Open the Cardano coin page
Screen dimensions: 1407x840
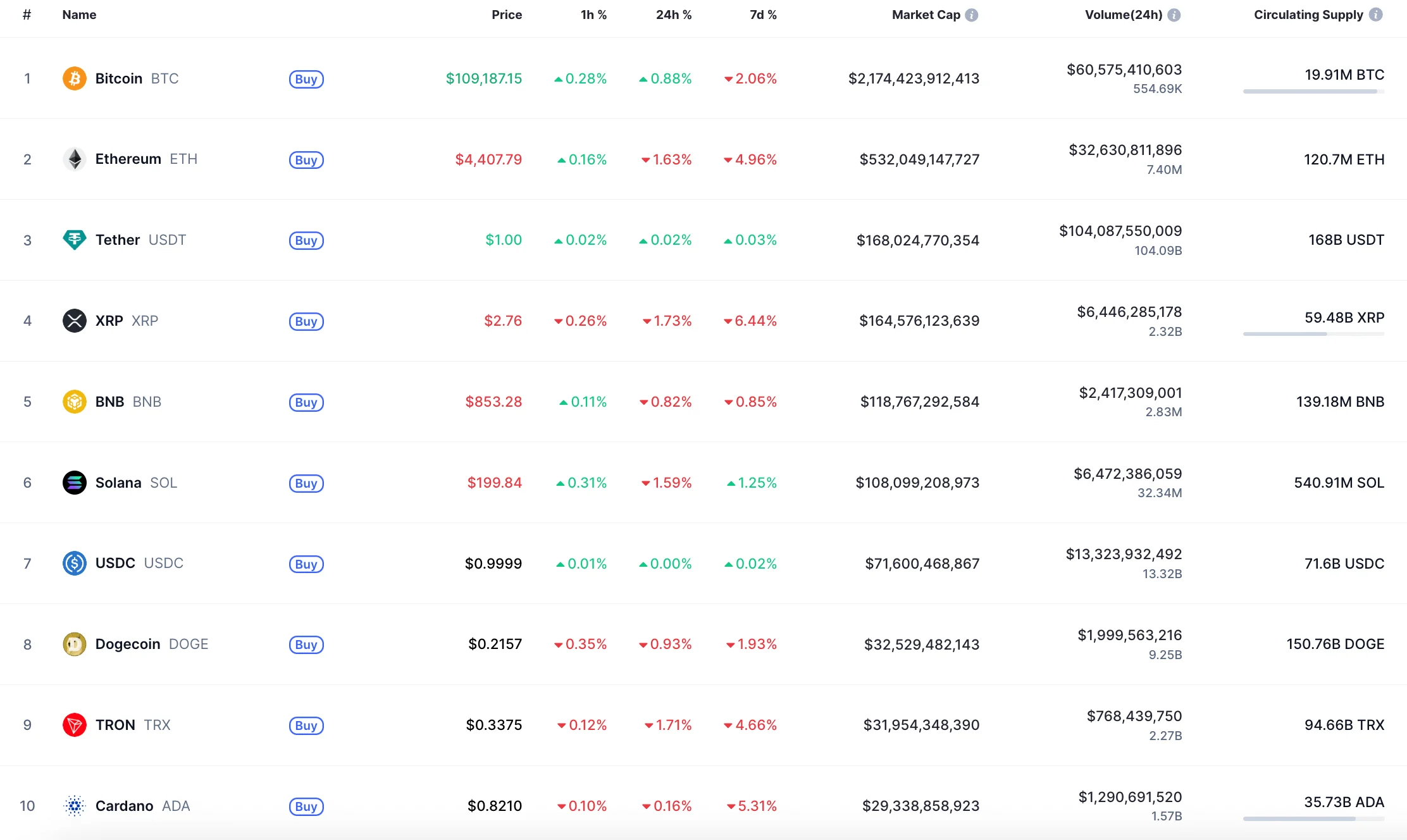click(124, 806)
